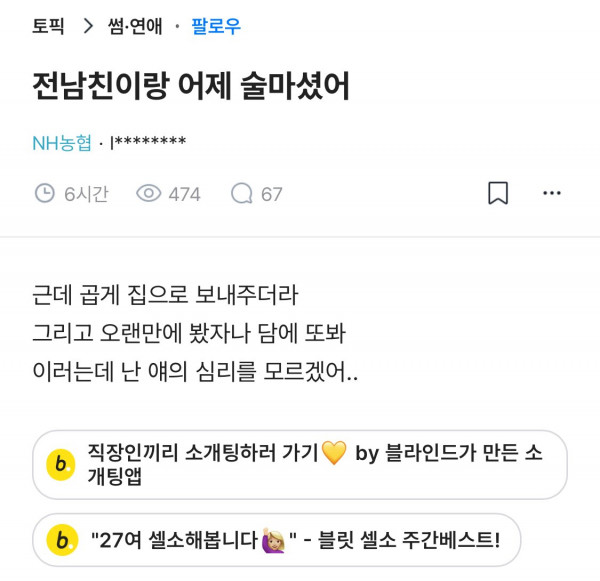The image size is (600, 581).
Task: View the 67 comments
Action: 257,194
